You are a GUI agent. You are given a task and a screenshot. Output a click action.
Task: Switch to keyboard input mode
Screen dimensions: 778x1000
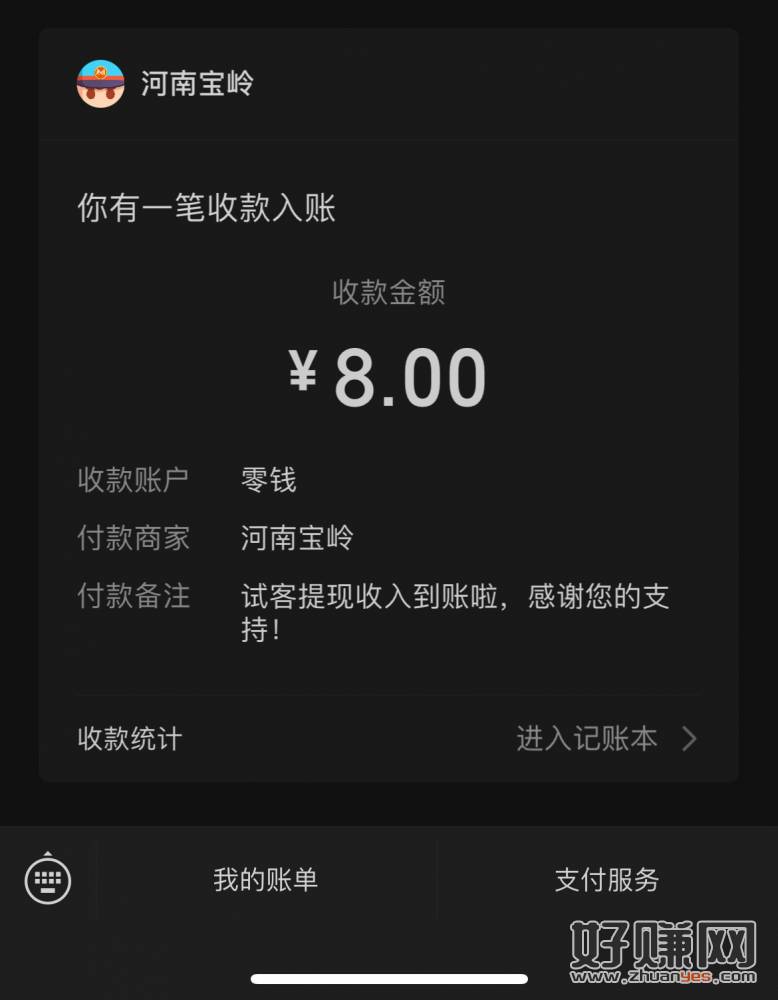point(47,880)
